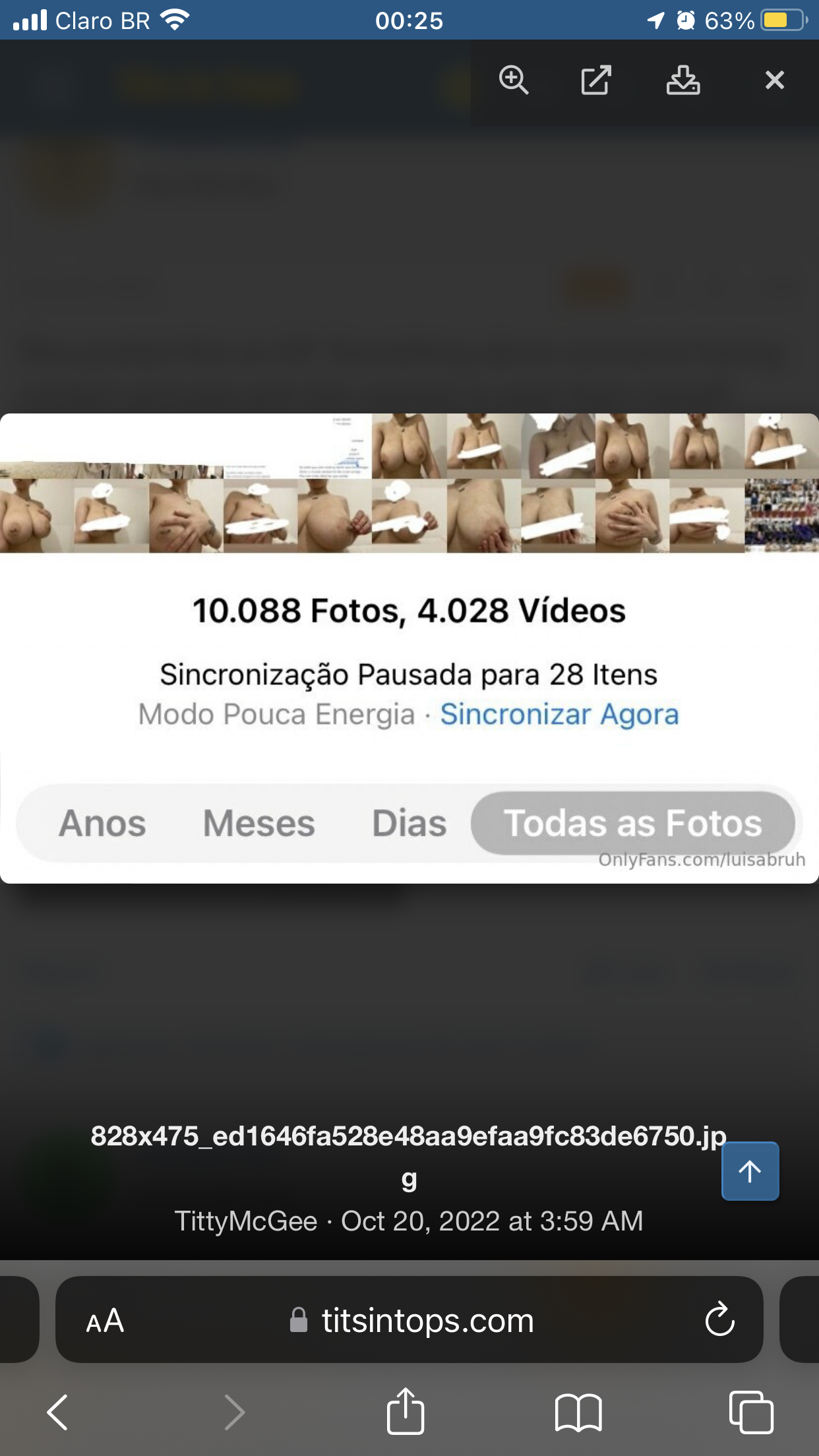
Task: Open Safari reader options (AA)
Action: tap(106, 1321)
